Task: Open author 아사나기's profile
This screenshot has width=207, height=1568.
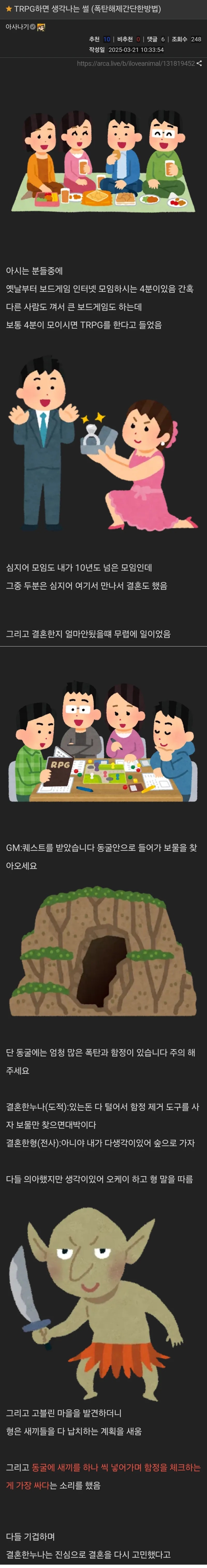Action: 17,27
